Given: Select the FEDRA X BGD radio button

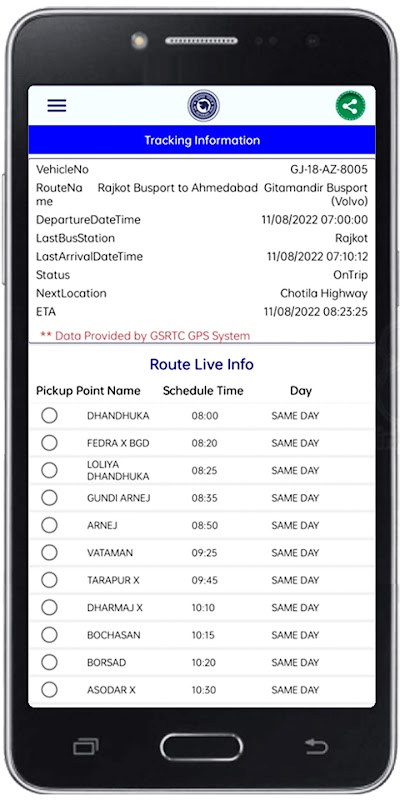Looking at the screenshot, I should (x=49, y=443).
